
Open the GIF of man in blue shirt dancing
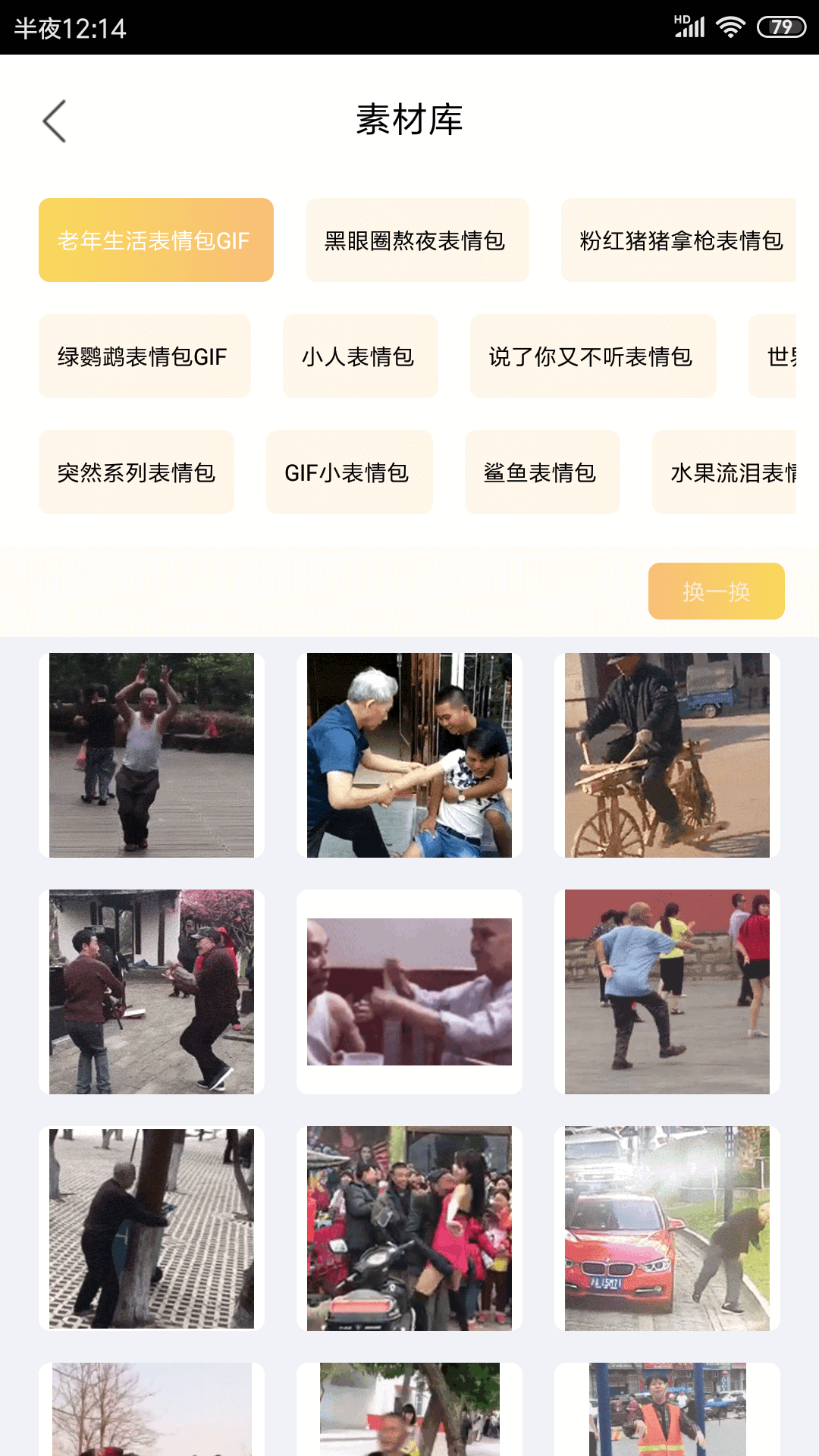point(667,992)
